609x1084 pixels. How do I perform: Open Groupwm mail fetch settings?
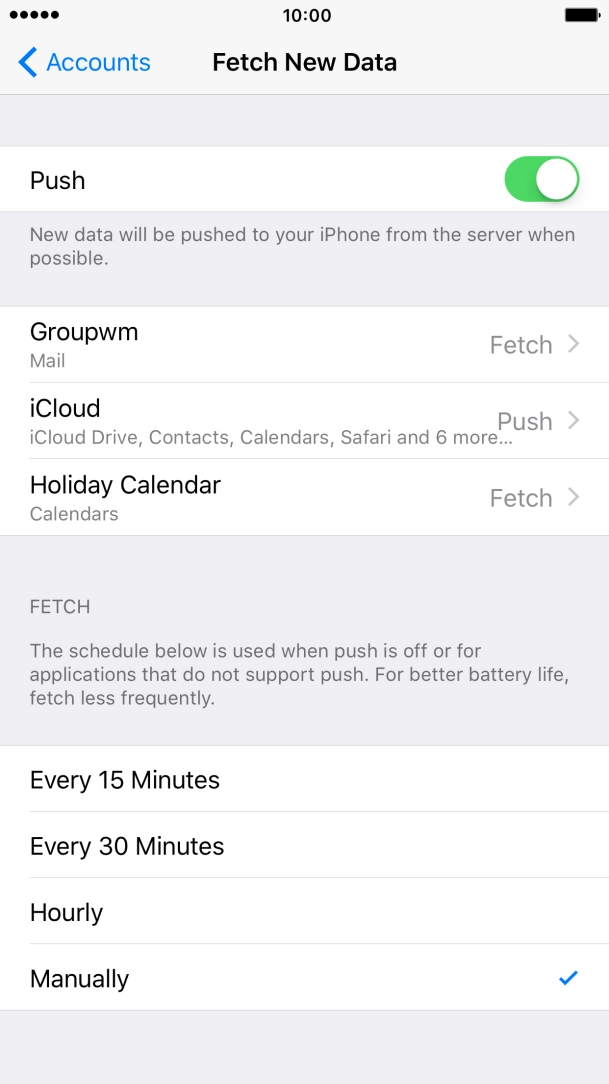point(304,345)
